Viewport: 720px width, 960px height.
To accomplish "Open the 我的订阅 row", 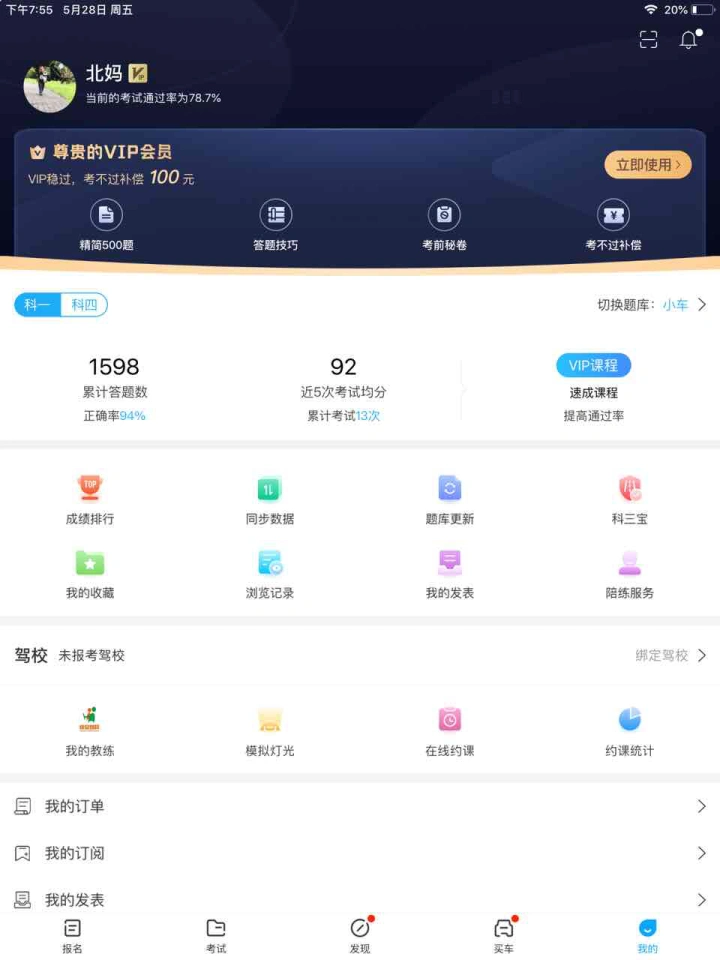I will point(360,853).
